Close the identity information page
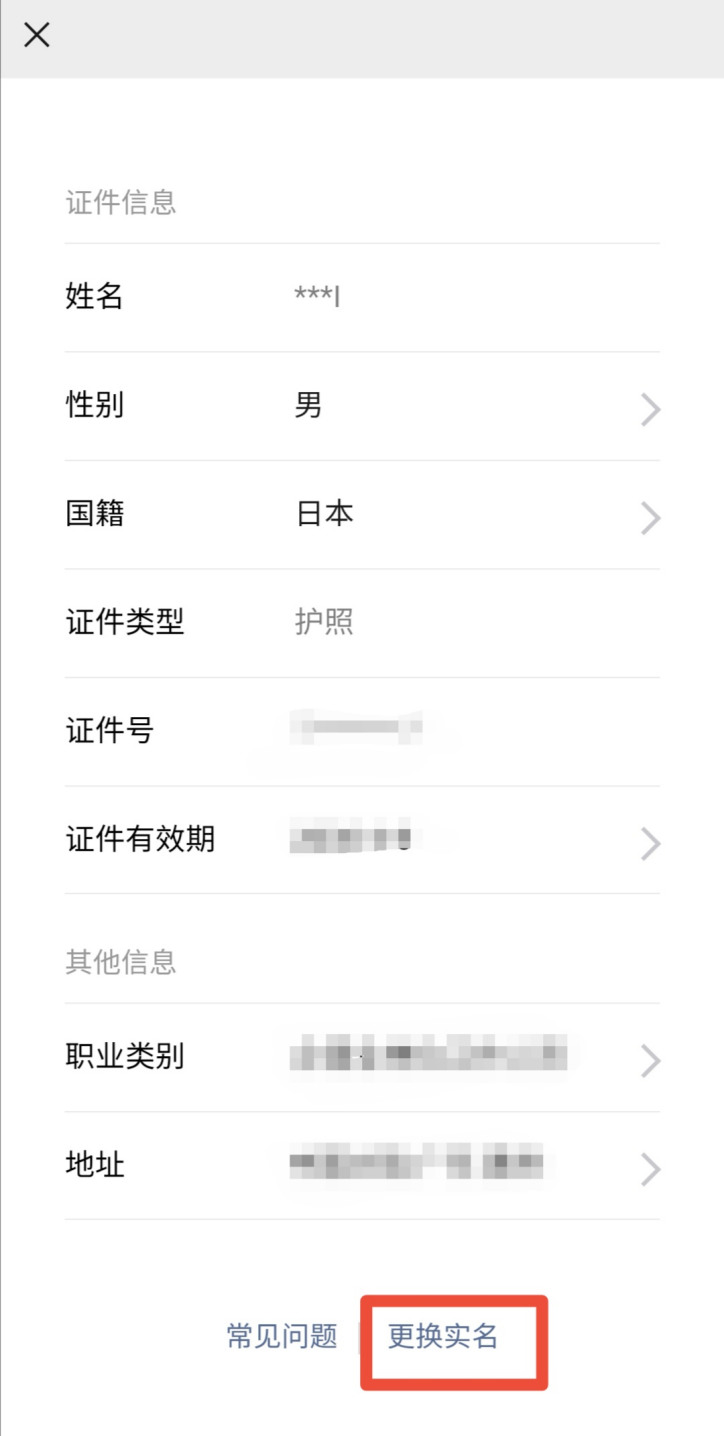724x1436 pixels. [37, 35]
